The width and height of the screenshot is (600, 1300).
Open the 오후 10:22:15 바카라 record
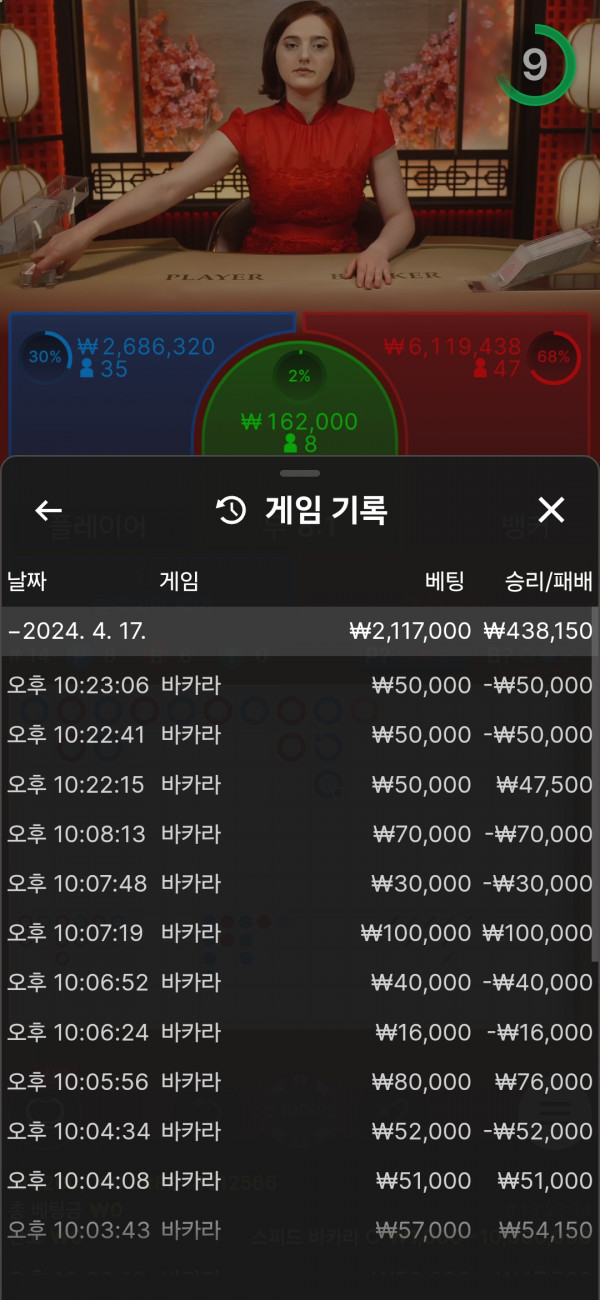click(300, 785)
